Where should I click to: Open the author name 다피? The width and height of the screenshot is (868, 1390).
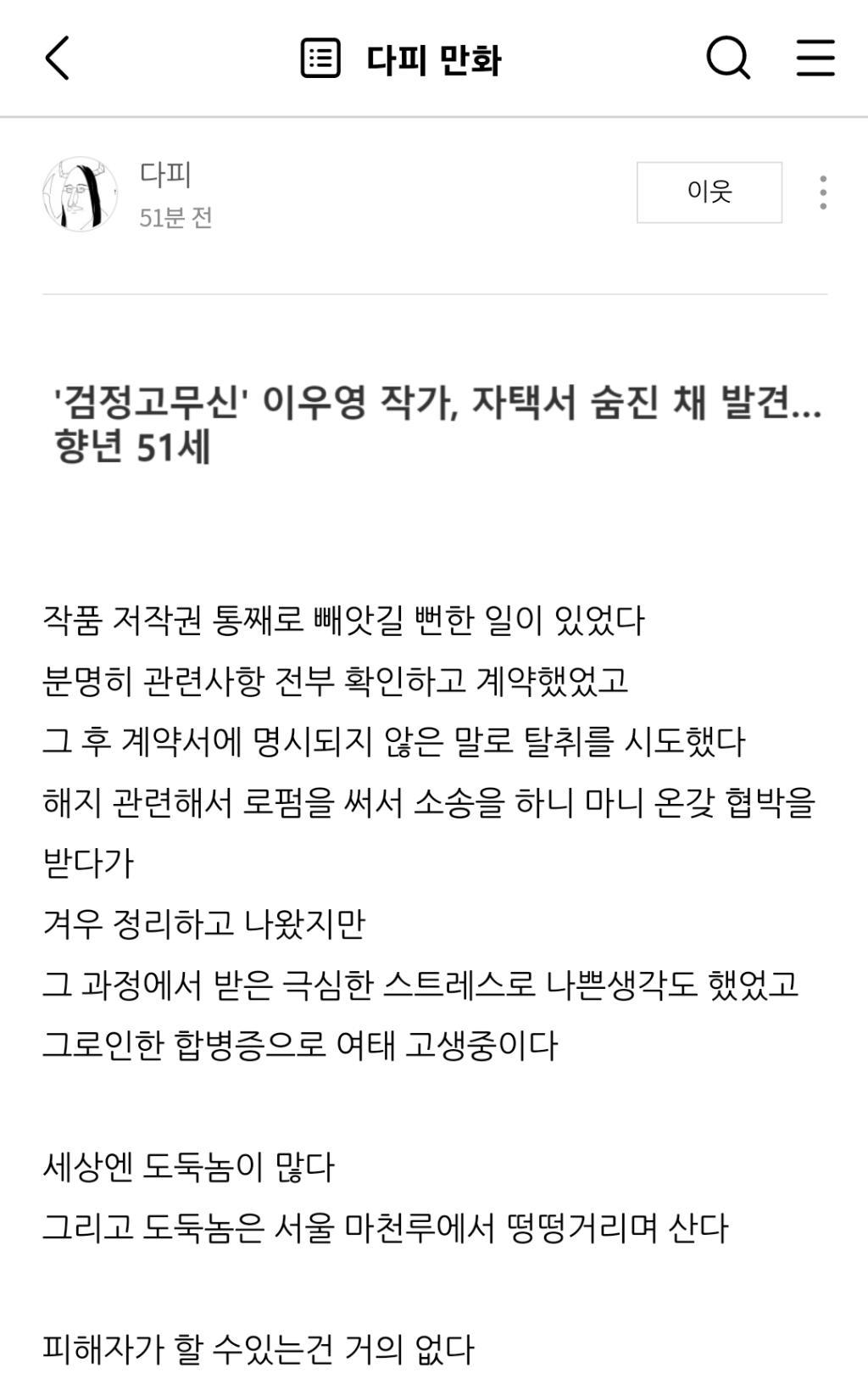click(x=165, y=174)
